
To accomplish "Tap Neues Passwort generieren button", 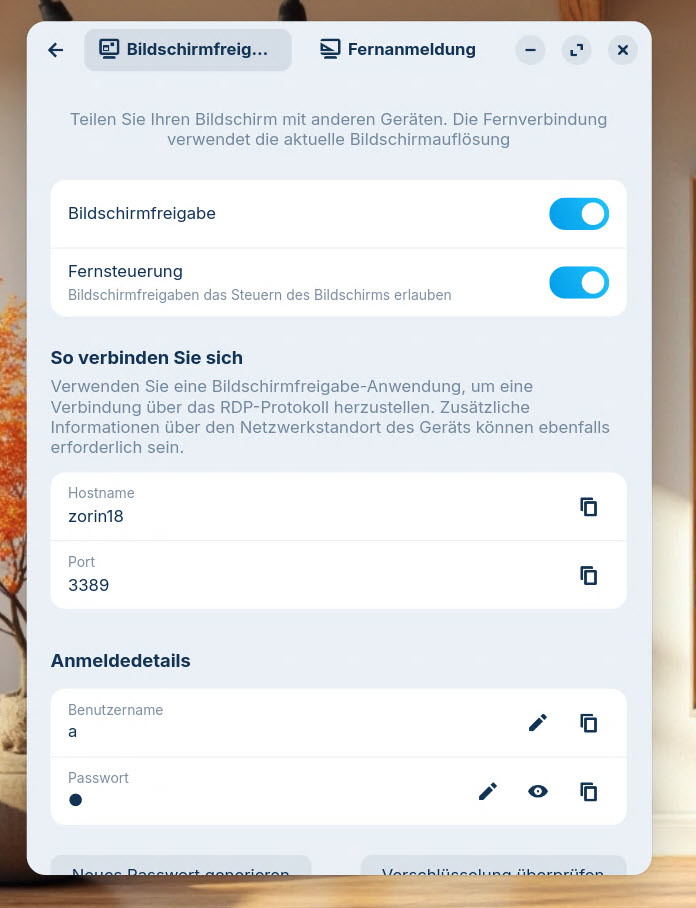I will pyautogui.click(x=181, y=866).
